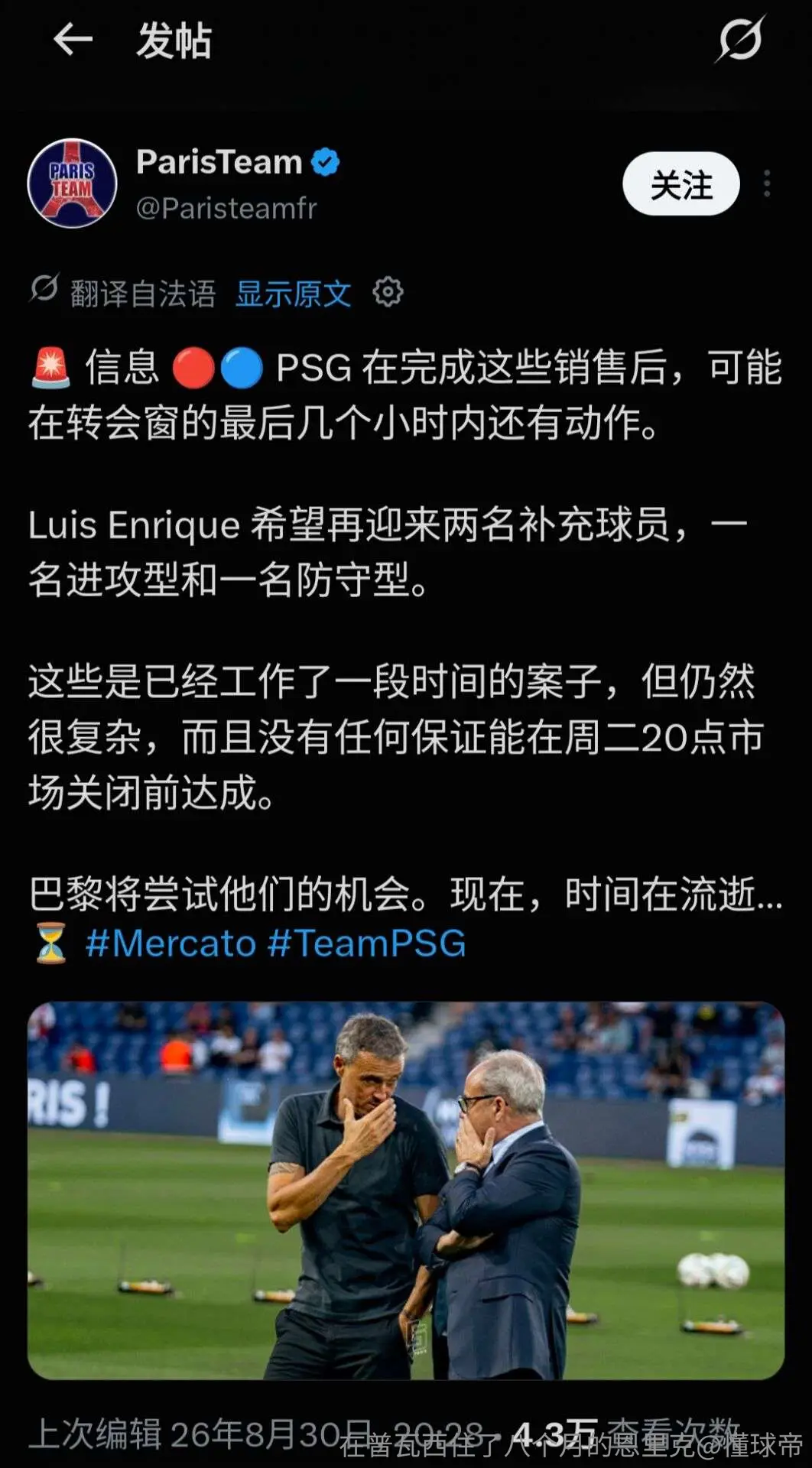Open the post's three-dot overflow menu
812x1468 pixels.
(x=767, y=184)
